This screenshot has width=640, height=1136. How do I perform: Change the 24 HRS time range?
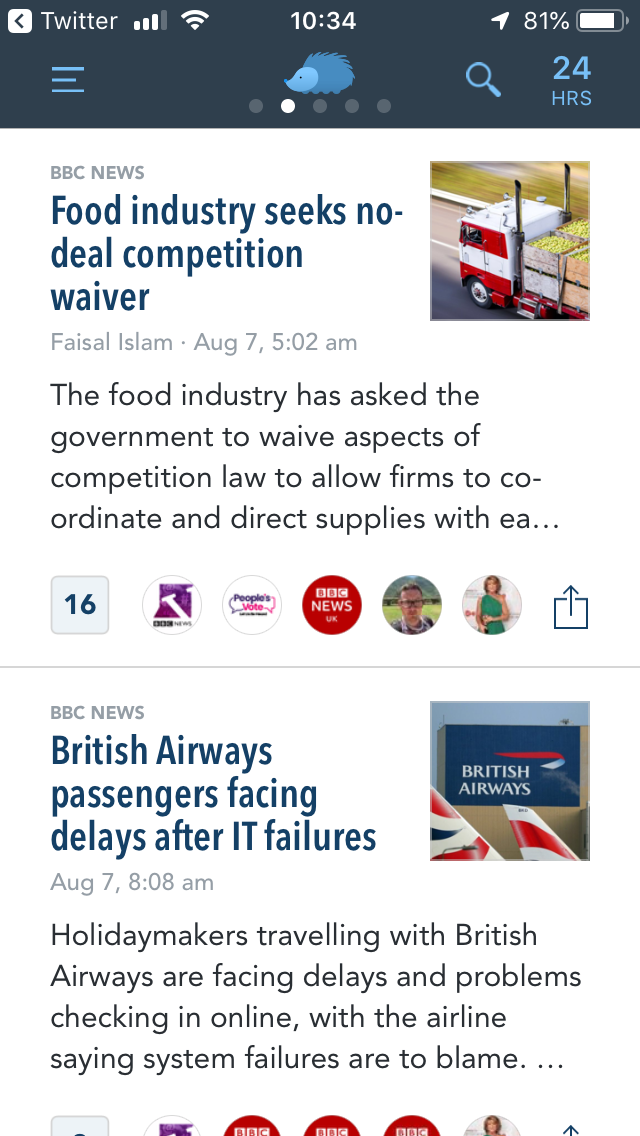point(571,81)
